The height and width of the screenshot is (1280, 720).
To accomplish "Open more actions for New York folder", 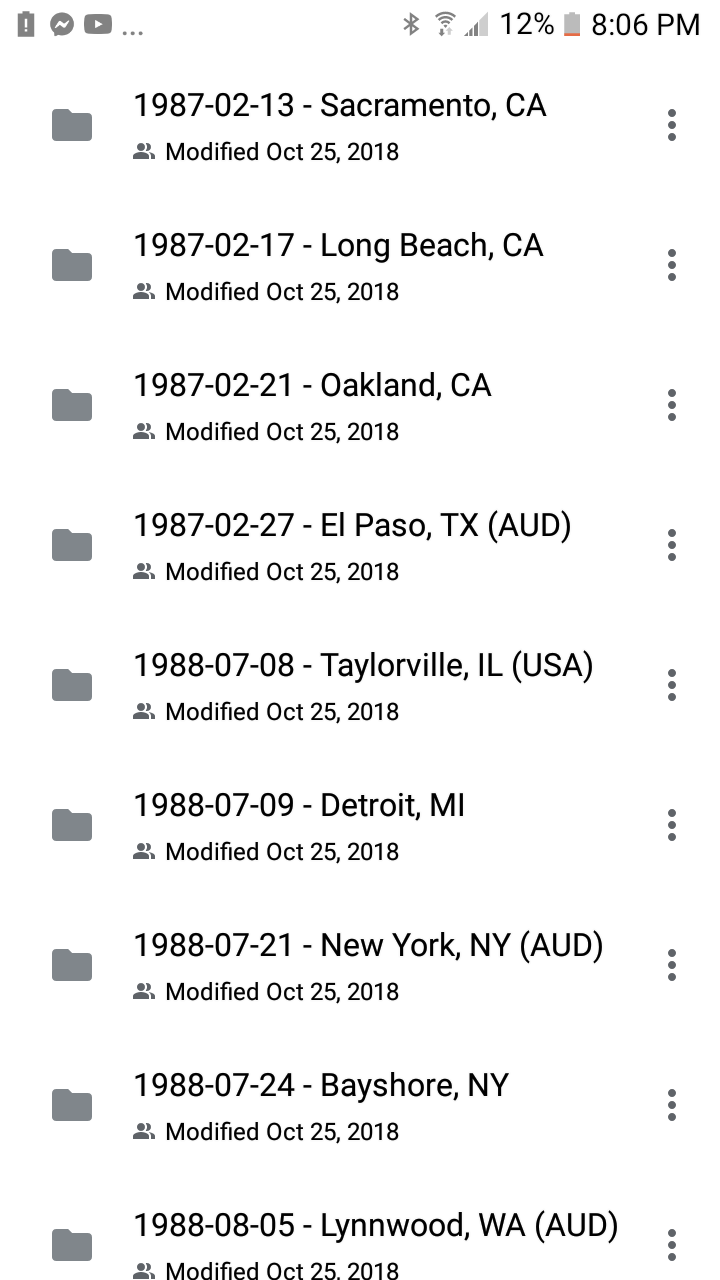I will click(x=672, y=966).
